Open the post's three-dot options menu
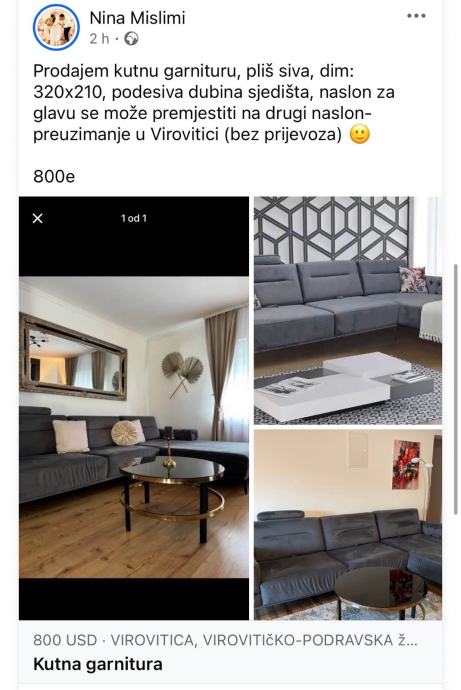This screenshot has width=461, height=690. pos(416,16)
